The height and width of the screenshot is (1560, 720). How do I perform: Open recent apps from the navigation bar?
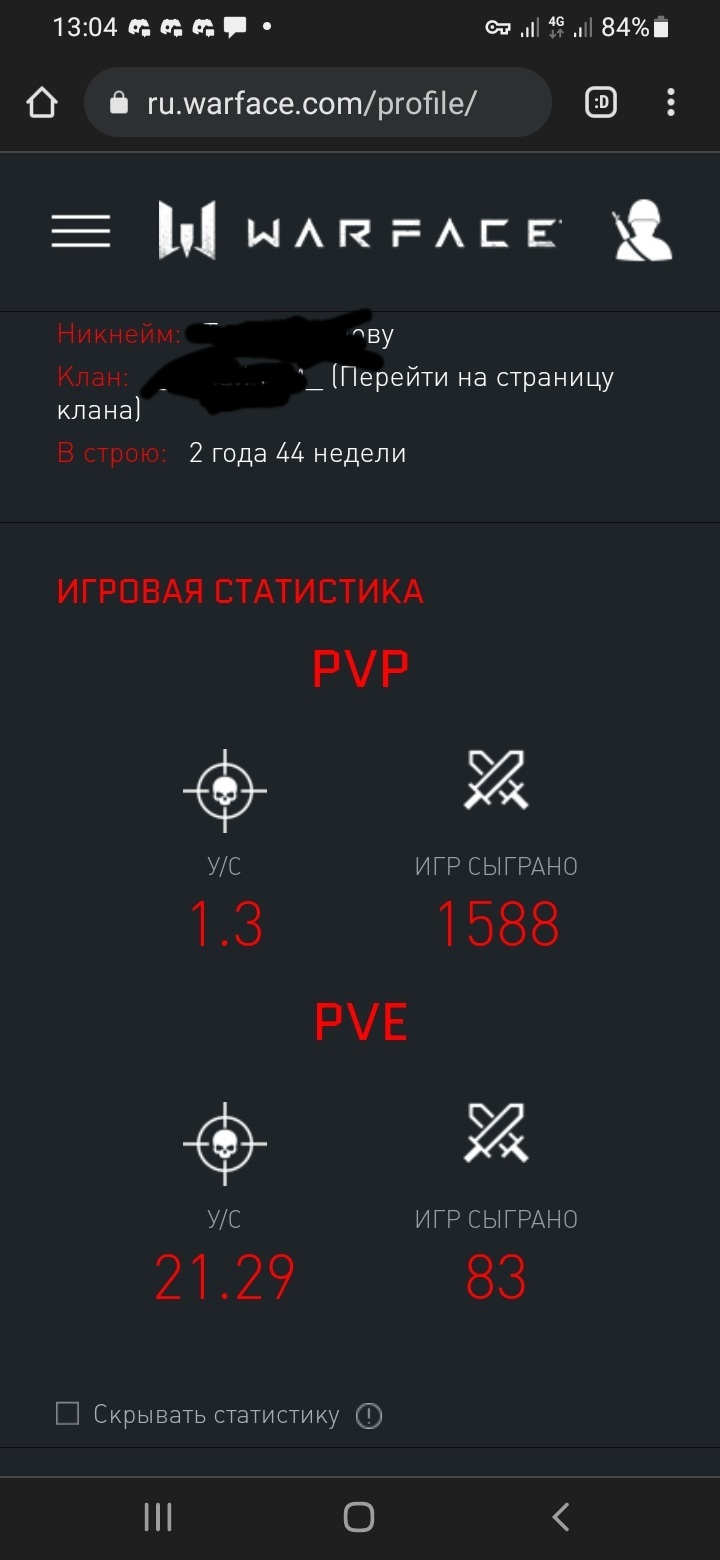click(158, 1517)
